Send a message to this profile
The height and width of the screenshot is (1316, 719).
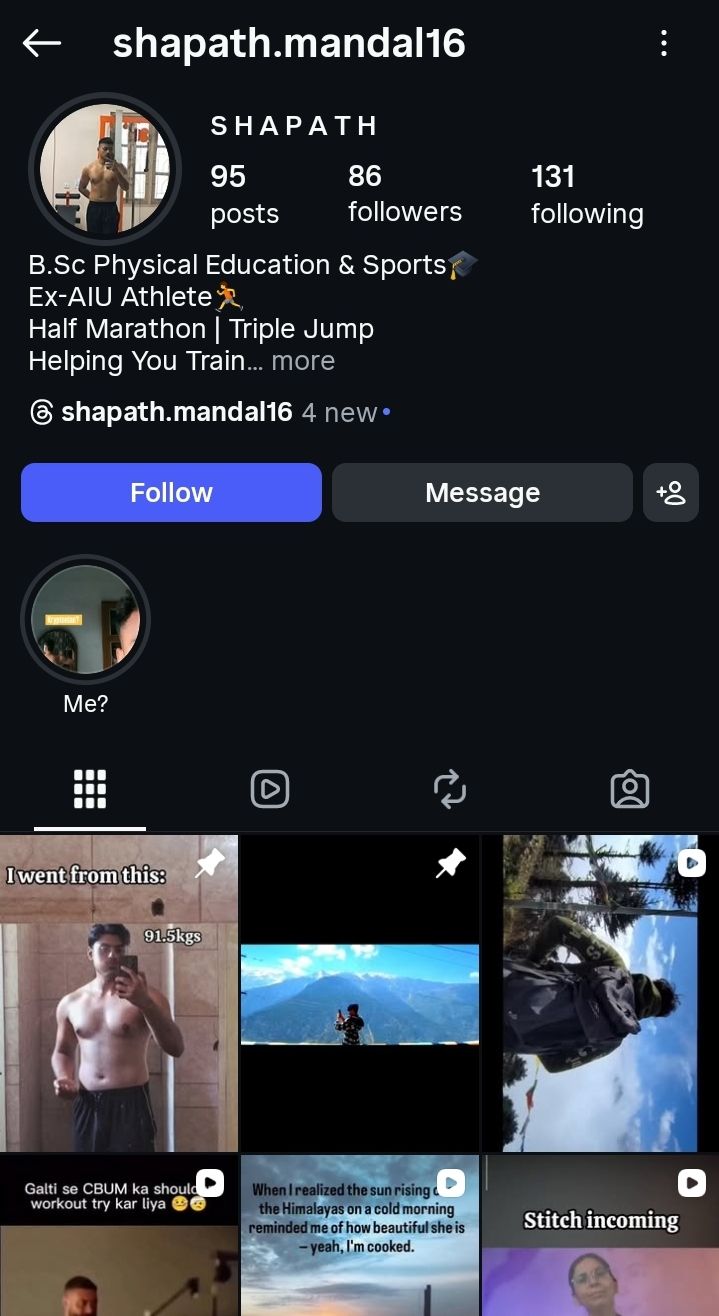pyautogui.click(x=482, y=492)
